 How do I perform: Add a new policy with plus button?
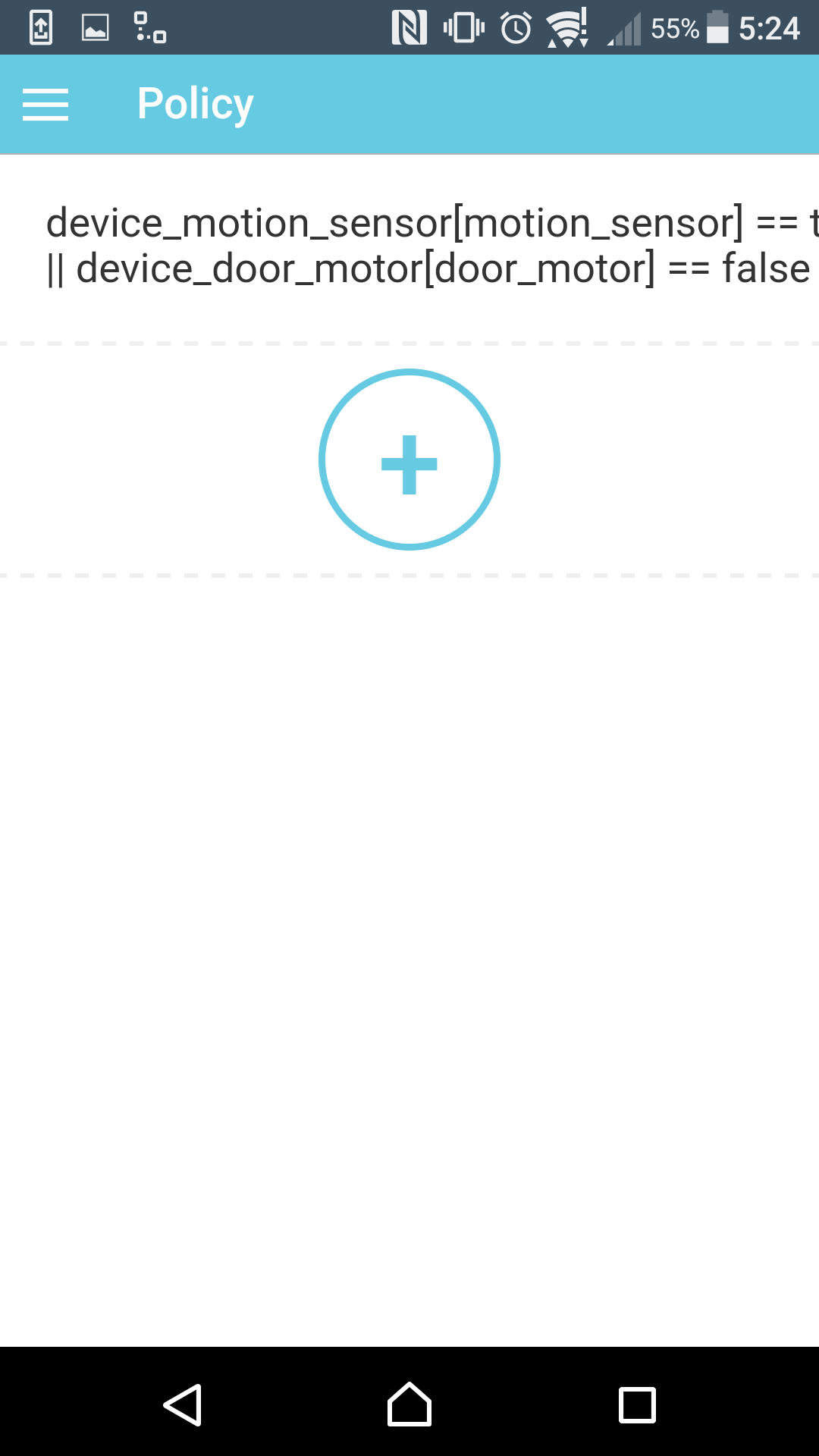tap(409, 460)
